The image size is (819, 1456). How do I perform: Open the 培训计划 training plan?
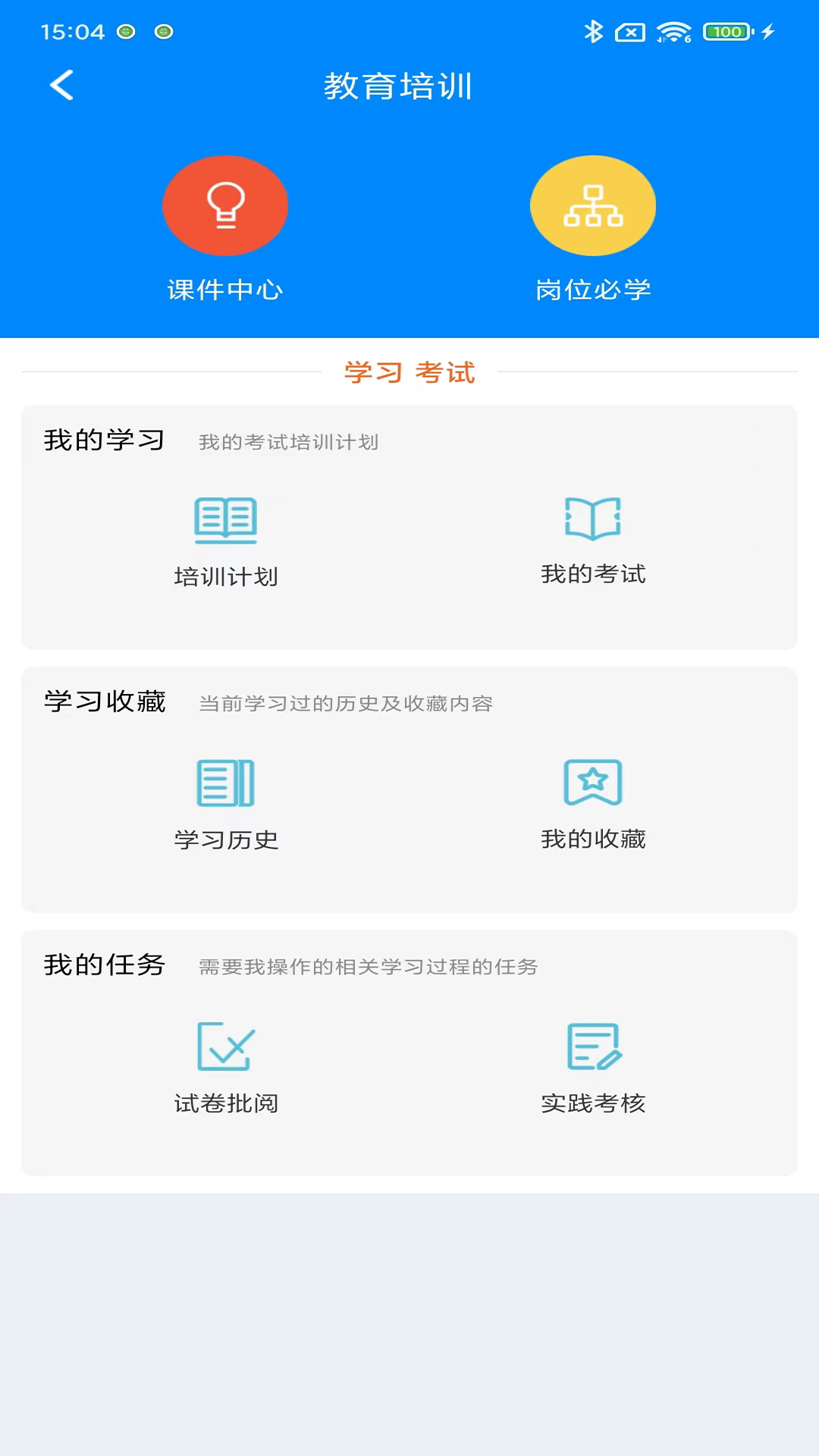(225, 542)
